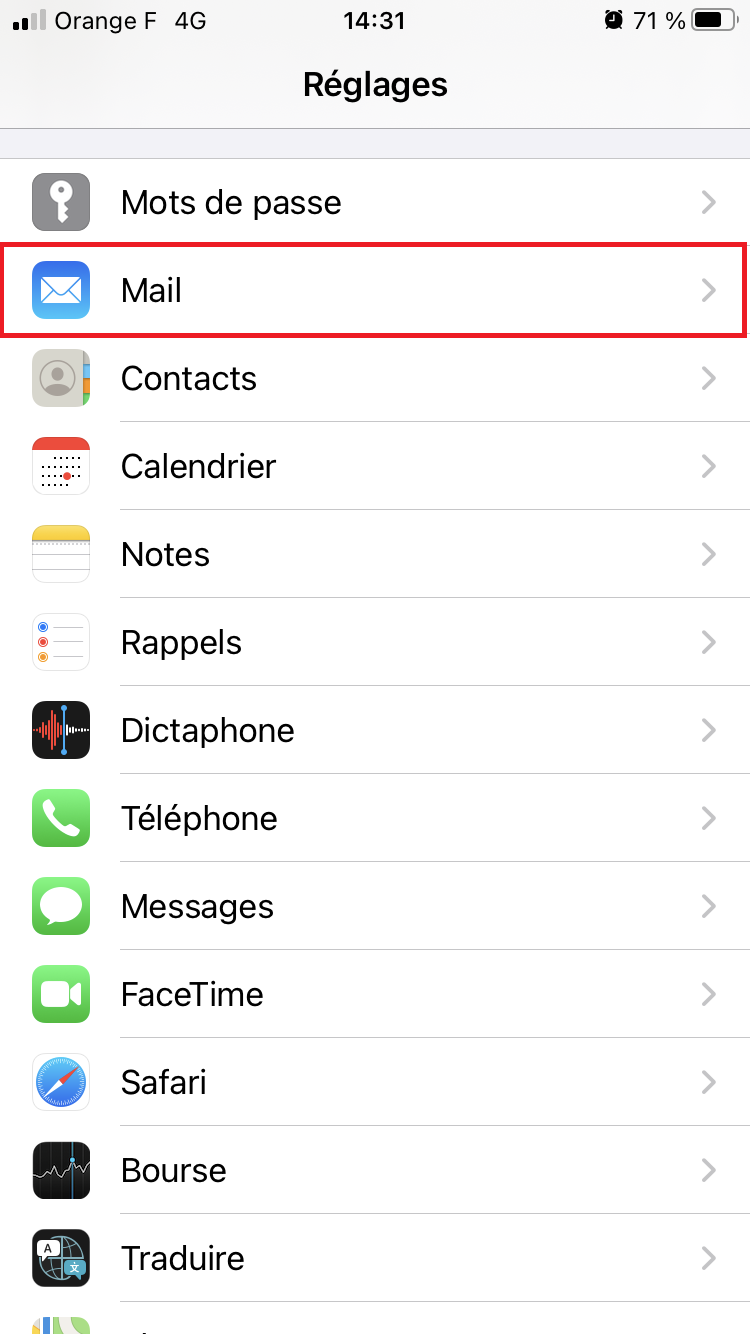This screenshot has height=1334, width=750.
Task: Open Bourse settings
Action: (x=375, y=1171)
